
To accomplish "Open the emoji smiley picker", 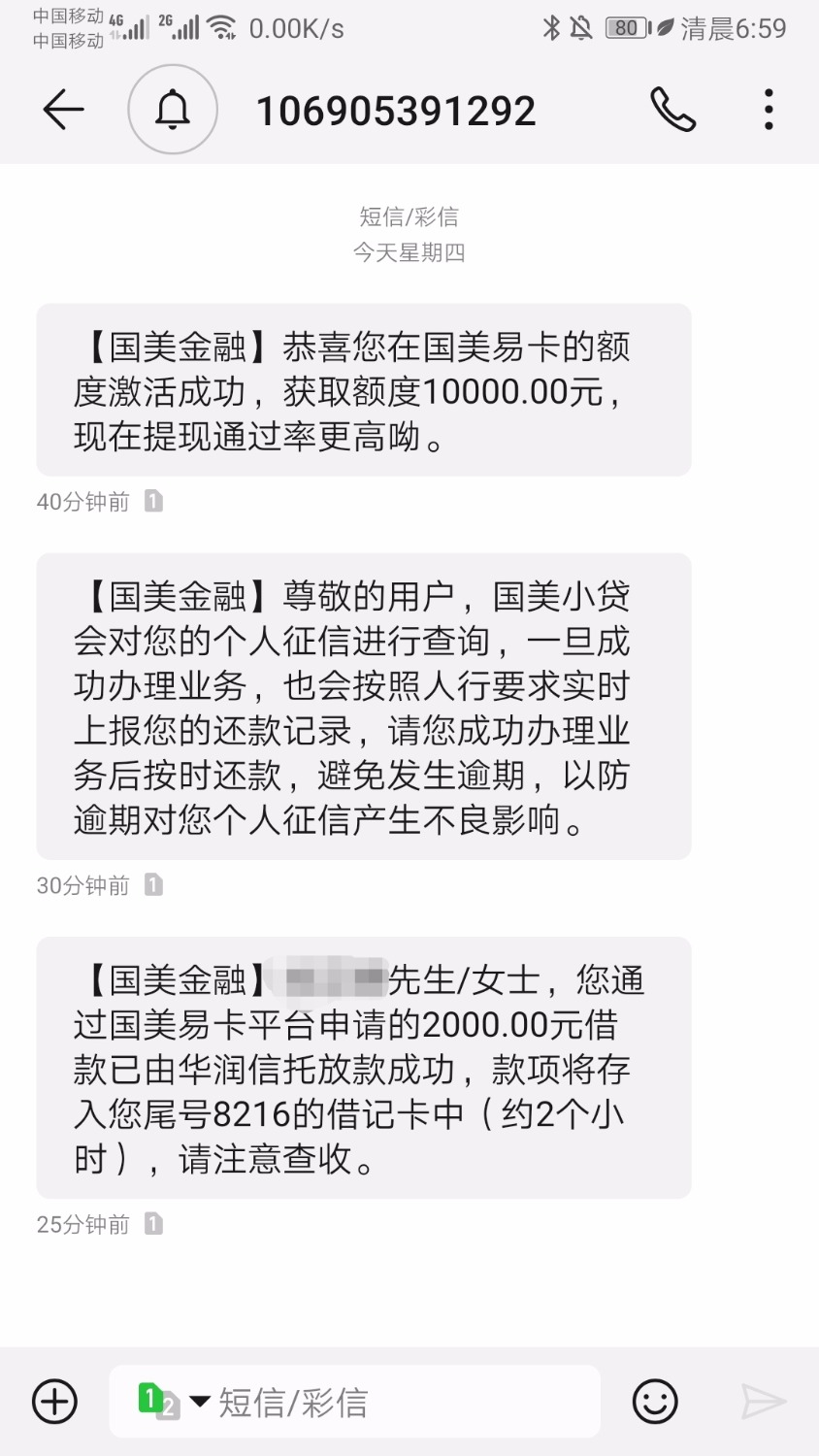I will click(x=655, y=1402).
